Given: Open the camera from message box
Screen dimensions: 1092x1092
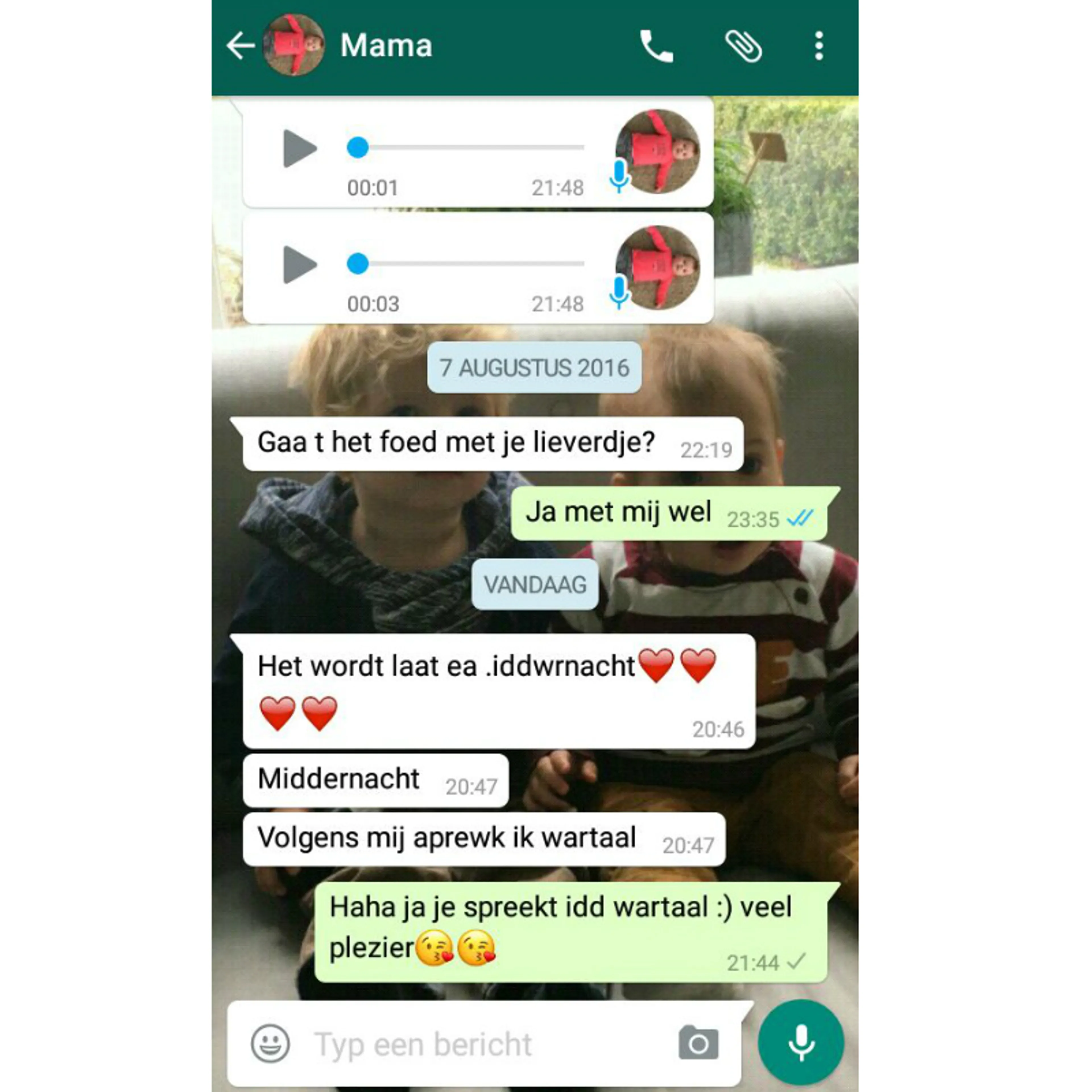Looking at the screenshot, I should point(698,1043).
